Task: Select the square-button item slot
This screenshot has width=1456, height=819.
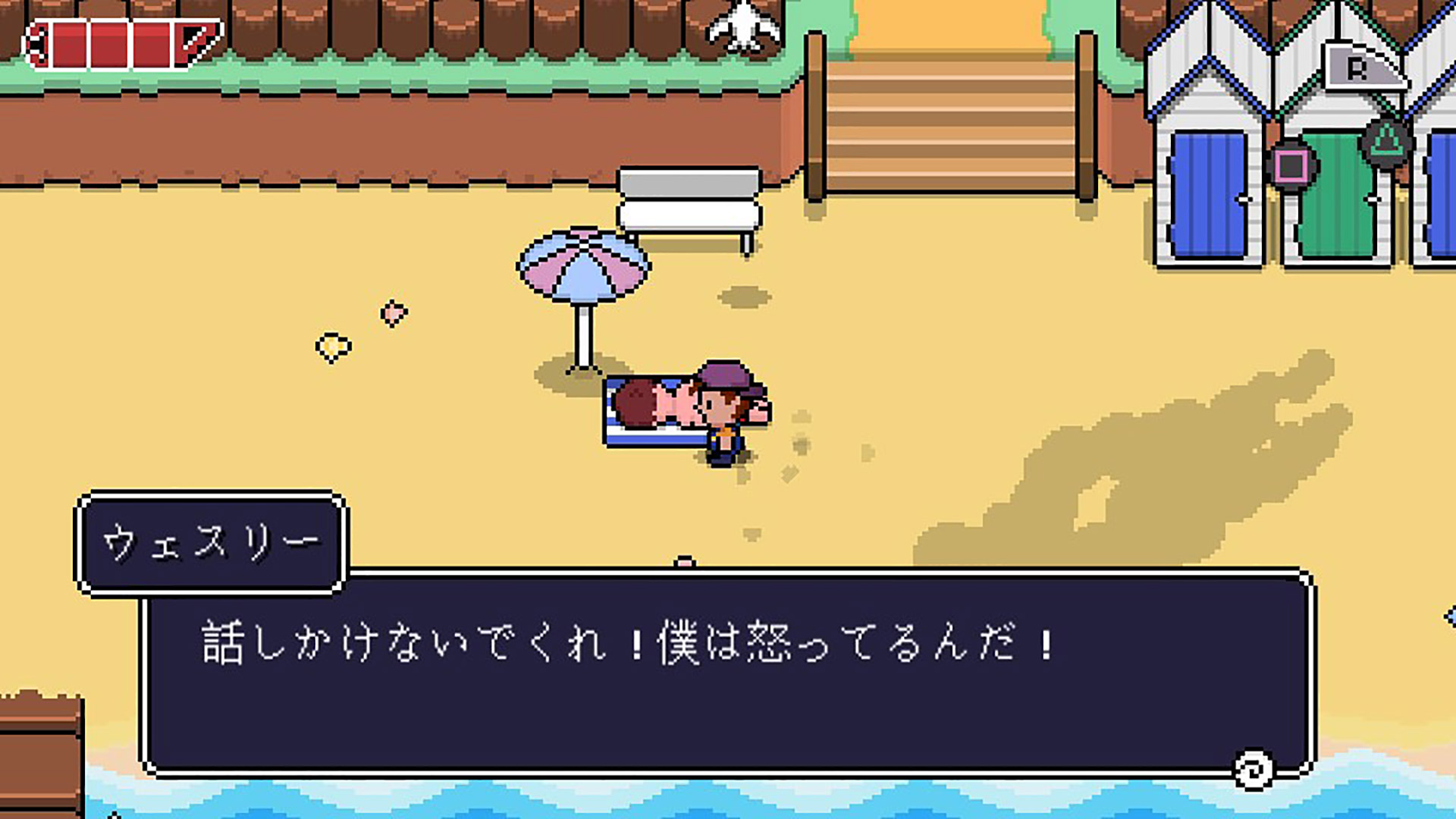Action: pos(1291,165)
